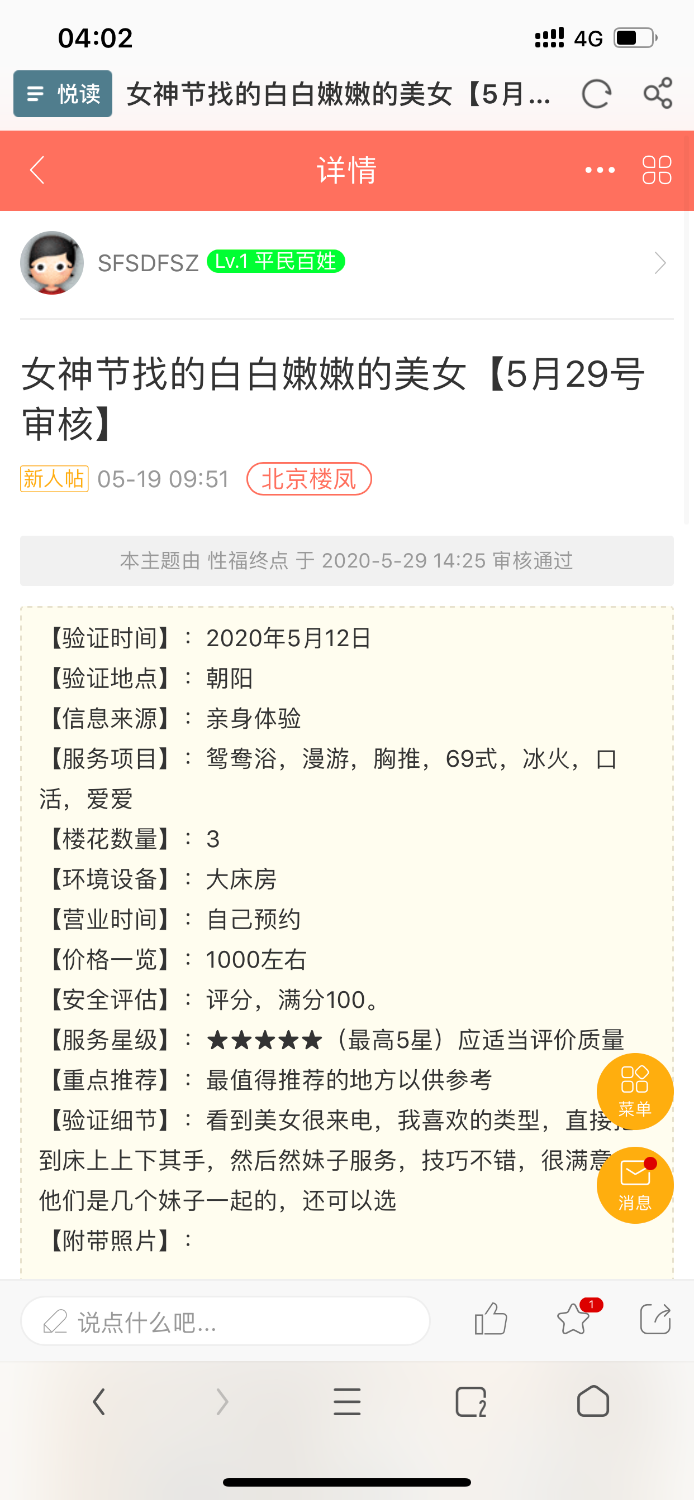Open the grid icon in the header
The height and width of the screenshot is (1500, 694).
pyautogui.click(x=657, y=170)
